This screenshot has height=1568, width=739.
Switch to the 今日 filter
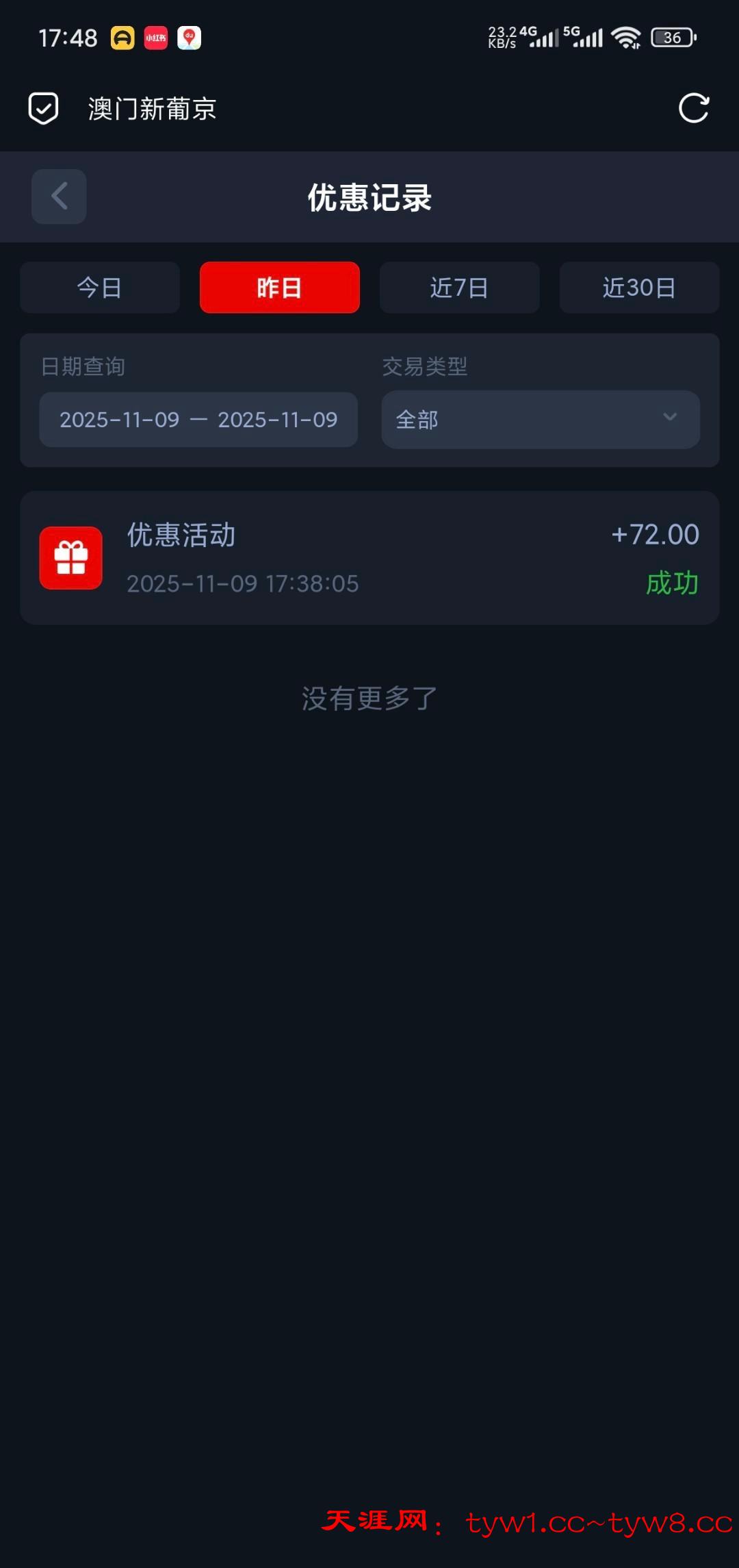(x=100, y=288)
